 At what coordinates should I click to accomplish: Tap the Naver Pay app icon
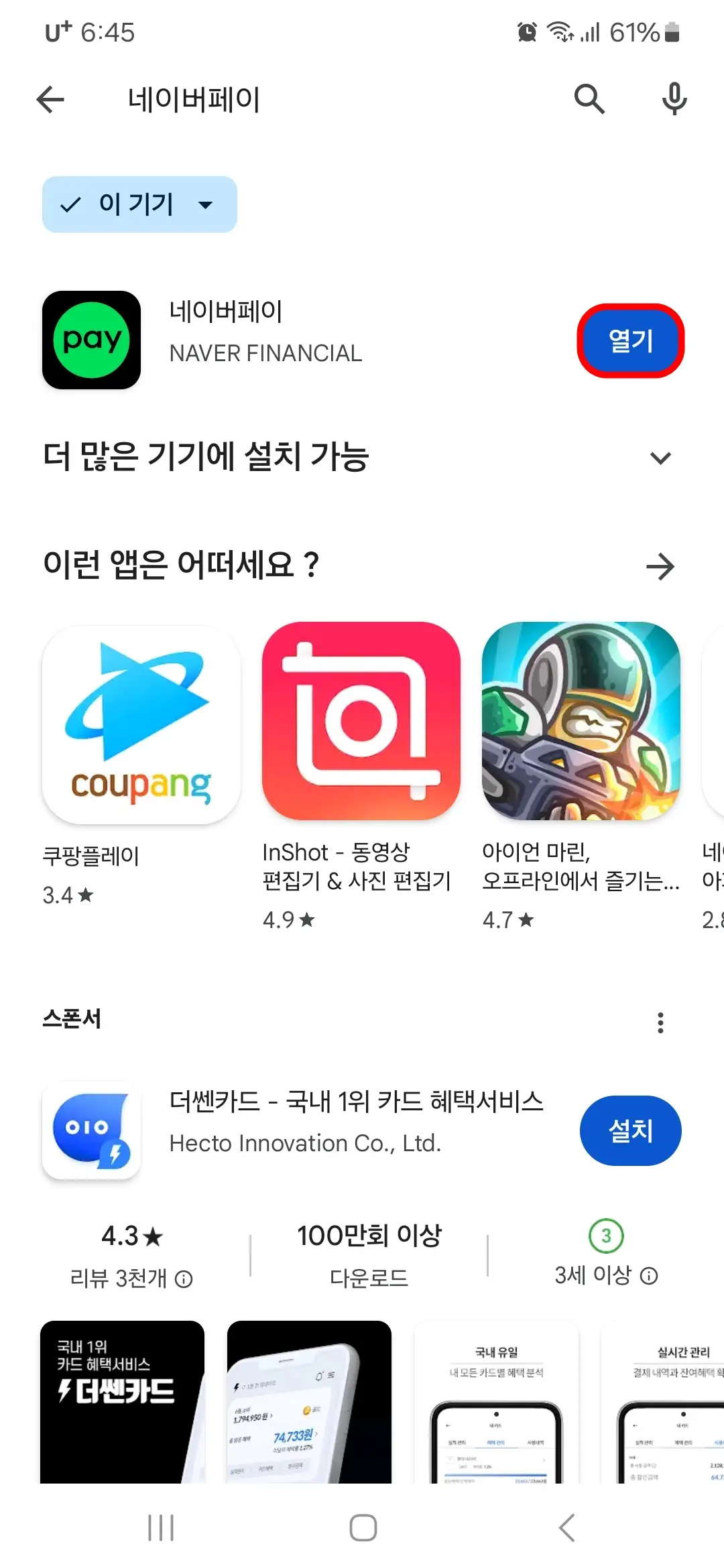pyautogui.click(x=91, y=340)
